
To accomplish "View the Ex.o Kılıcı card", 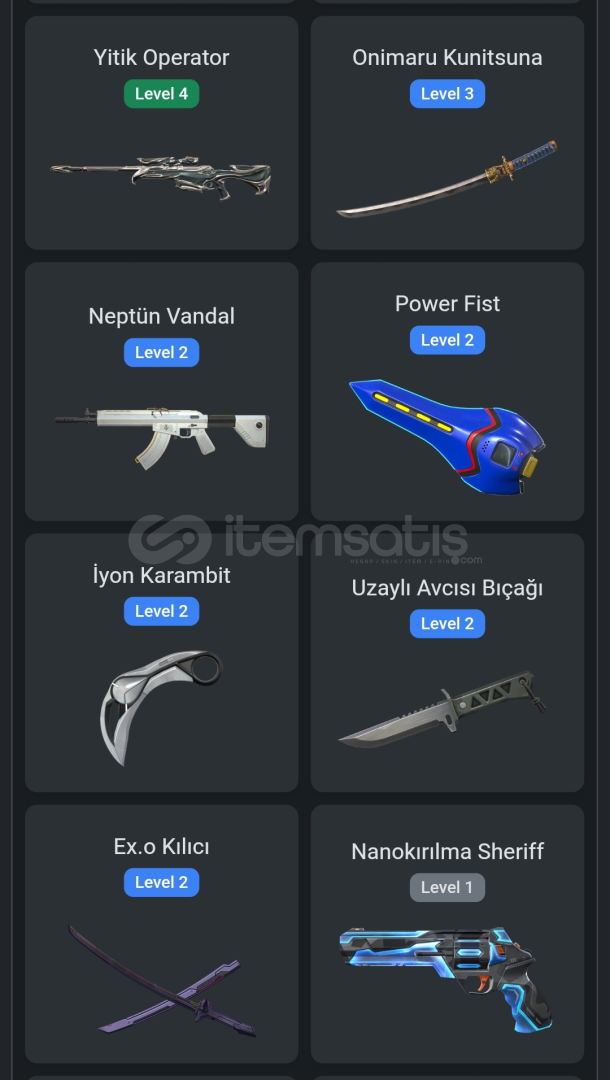I will (161, 934).
